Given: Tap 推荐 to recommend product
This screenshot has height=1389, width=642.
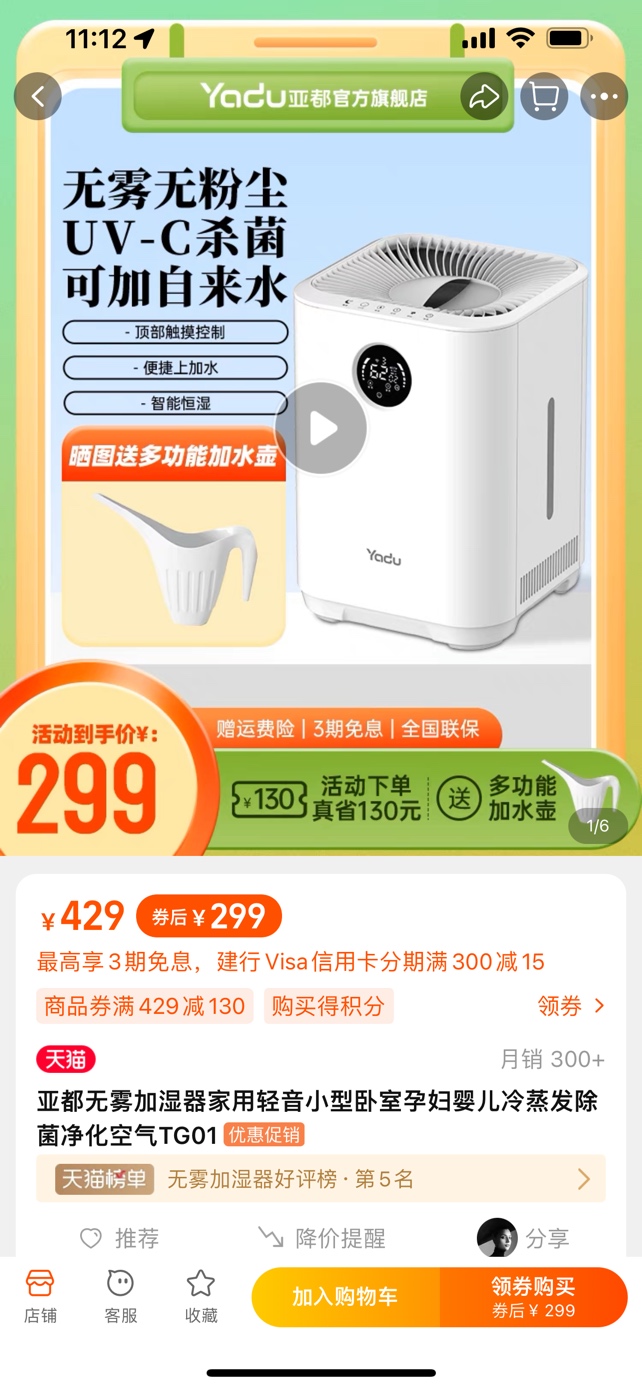Looking at the screenshot, I should click(x=120, y=1238).
